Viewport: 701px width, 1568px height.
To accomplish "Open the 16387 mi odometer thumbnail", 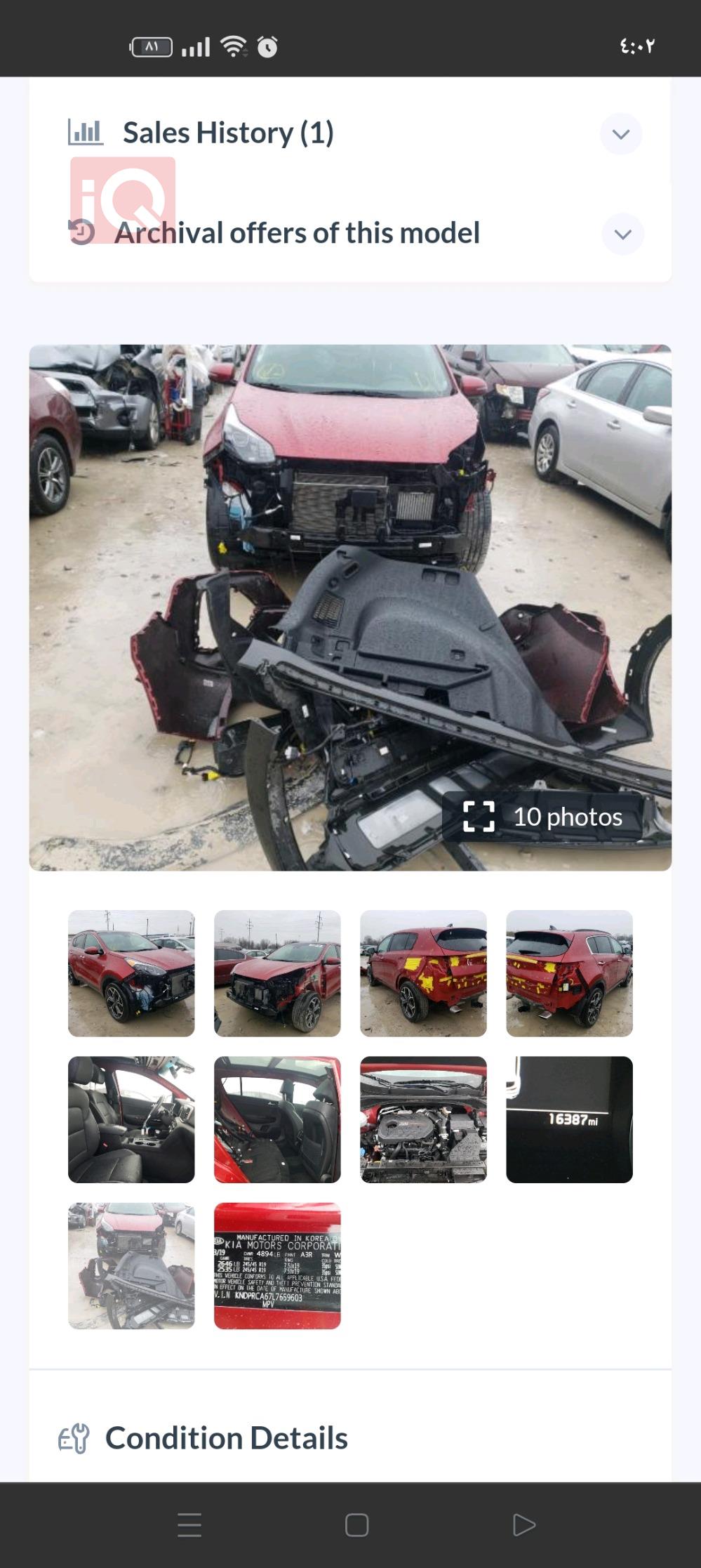I will coord(569,1119).
